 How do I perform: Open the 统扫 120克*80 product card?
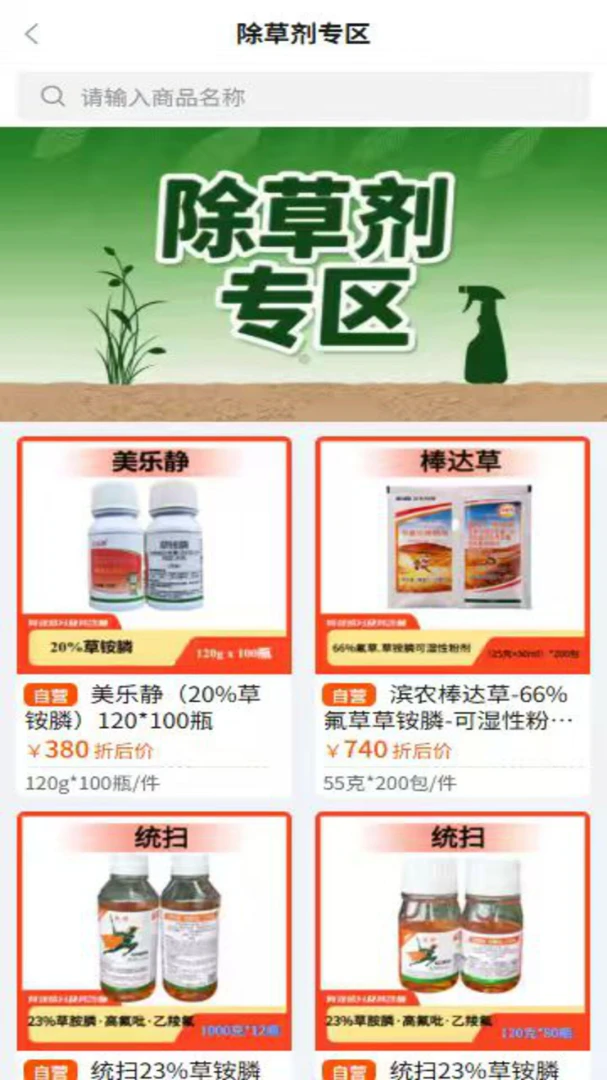point(453,946)
